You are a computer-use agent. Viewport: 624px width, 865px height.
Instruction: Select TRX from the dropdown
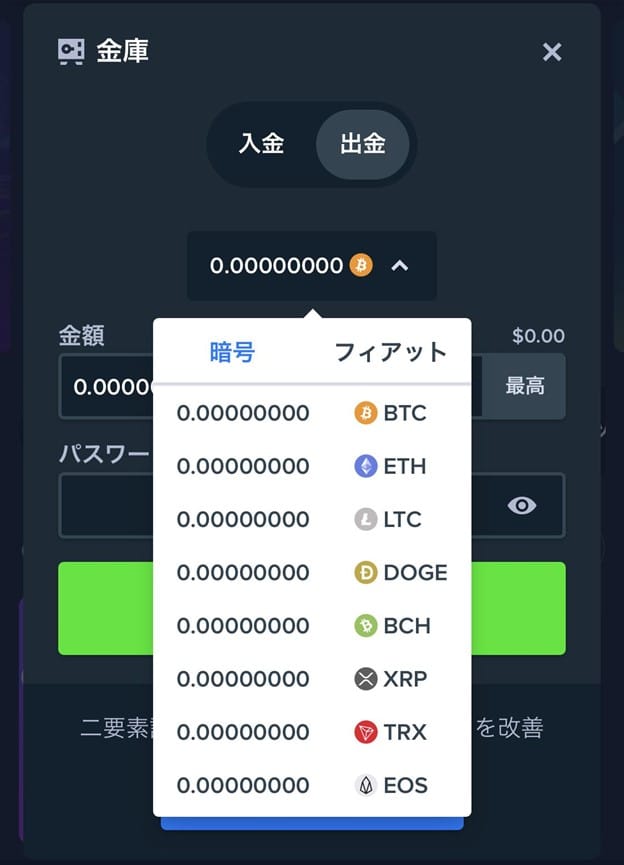[311, 732]
